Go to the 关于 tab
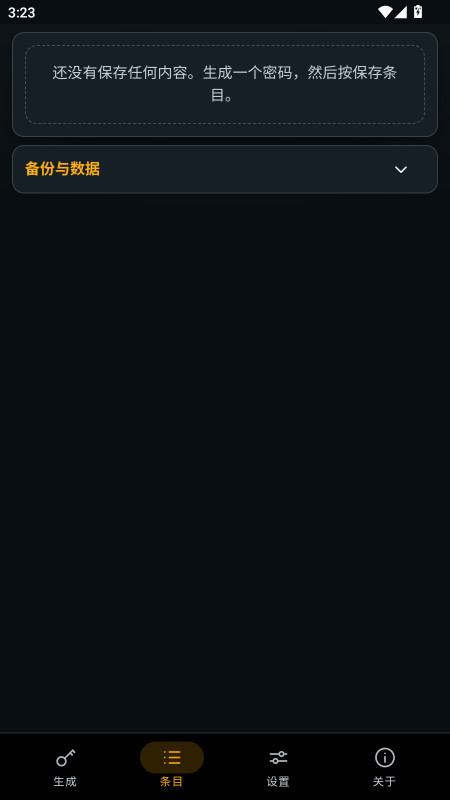 click(x=384, y=767)
